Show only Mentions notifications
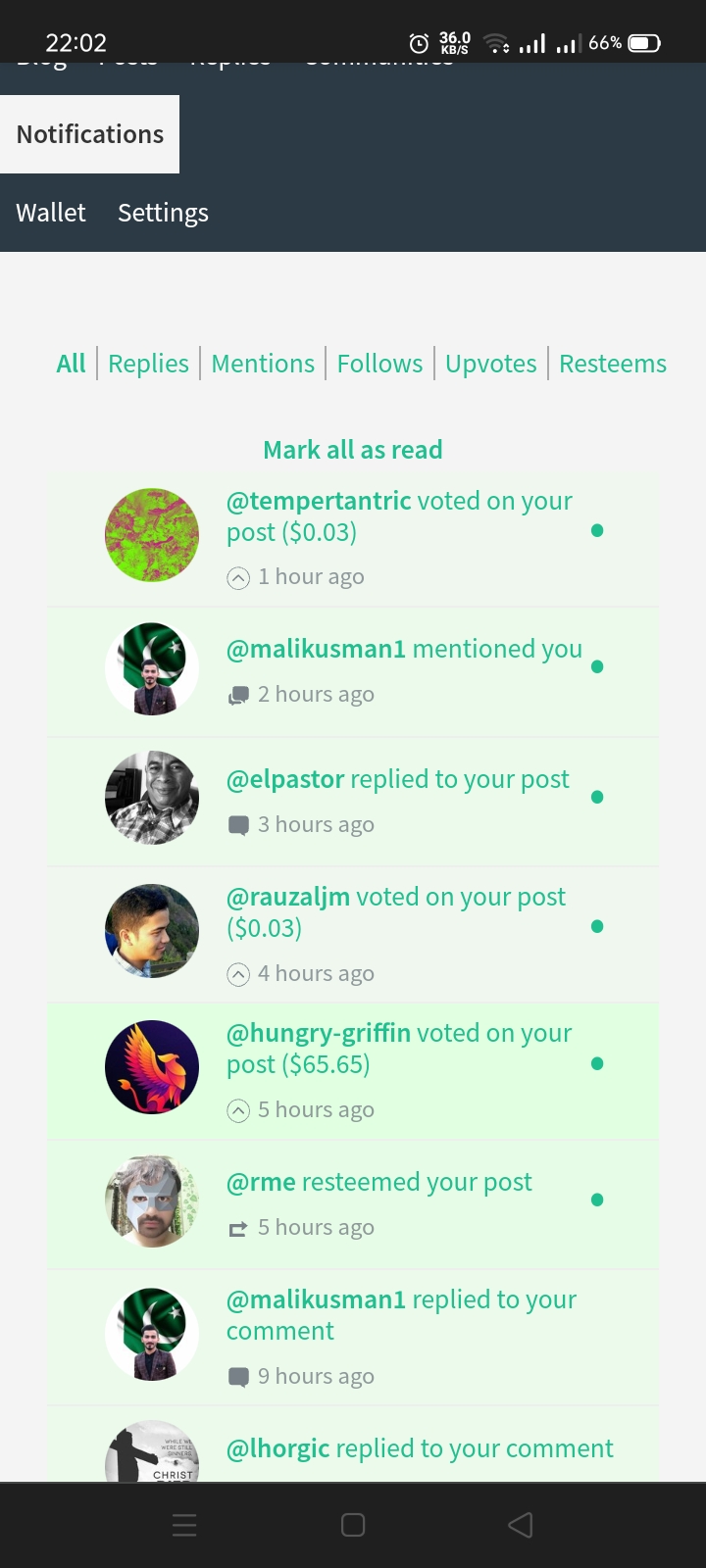The width and height of the screenshot is (706, 1568). click(263, 364)
